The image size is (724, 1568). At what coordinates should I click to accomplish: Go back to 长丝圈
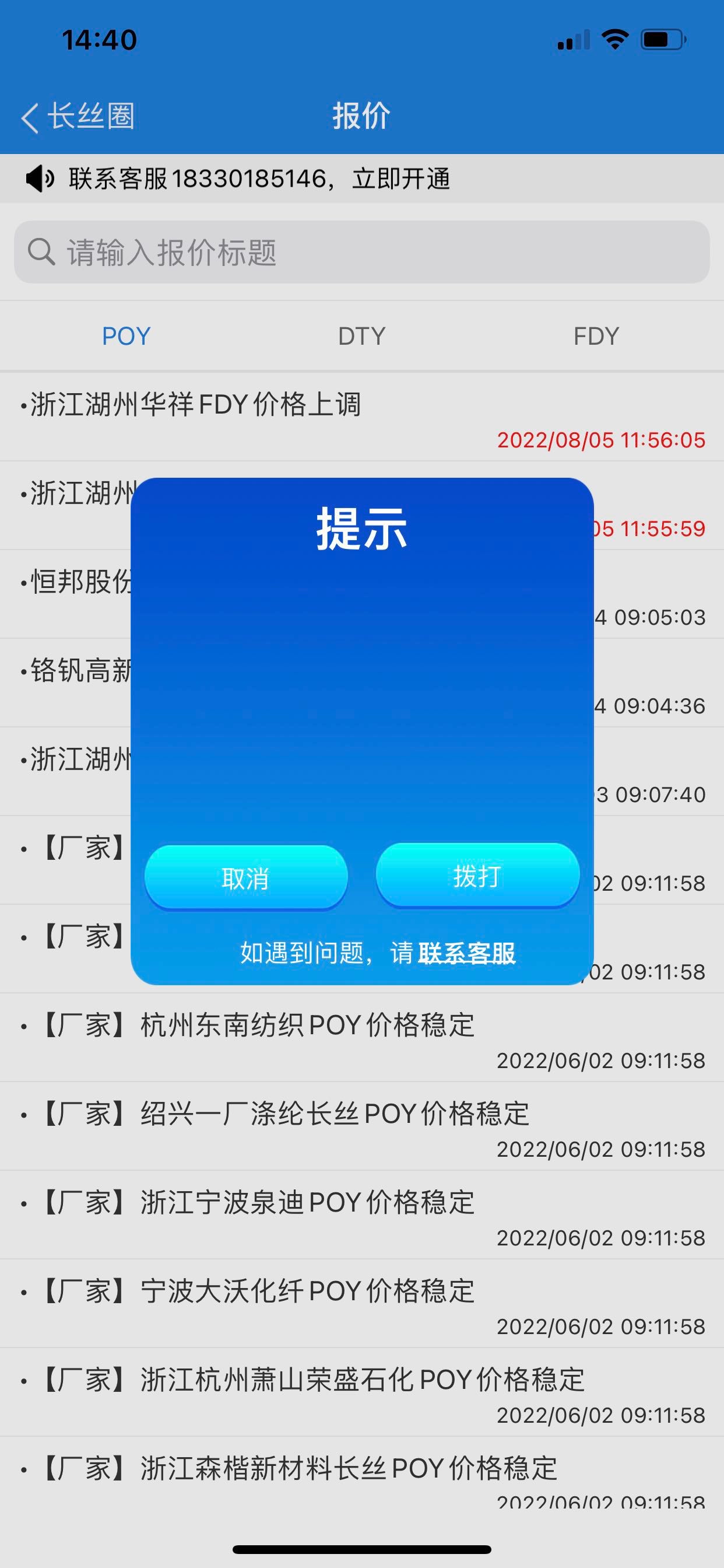tap(78, 116)
